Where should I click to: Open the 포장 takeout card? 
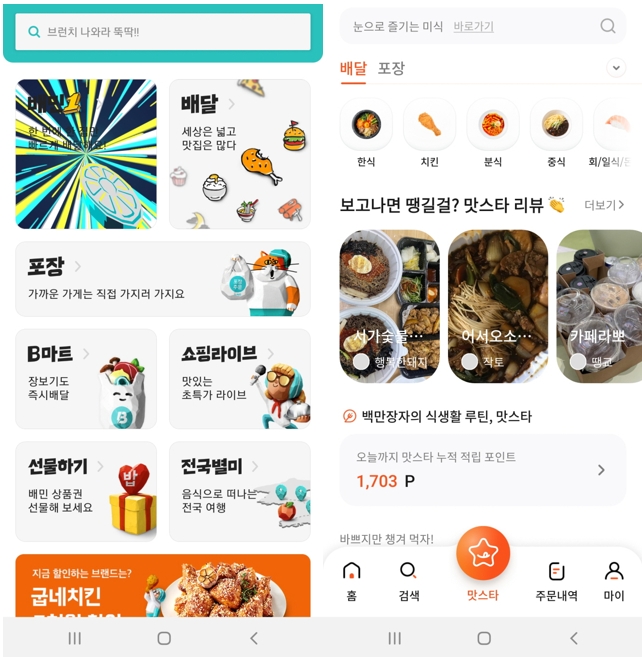[x=163, y=279]
